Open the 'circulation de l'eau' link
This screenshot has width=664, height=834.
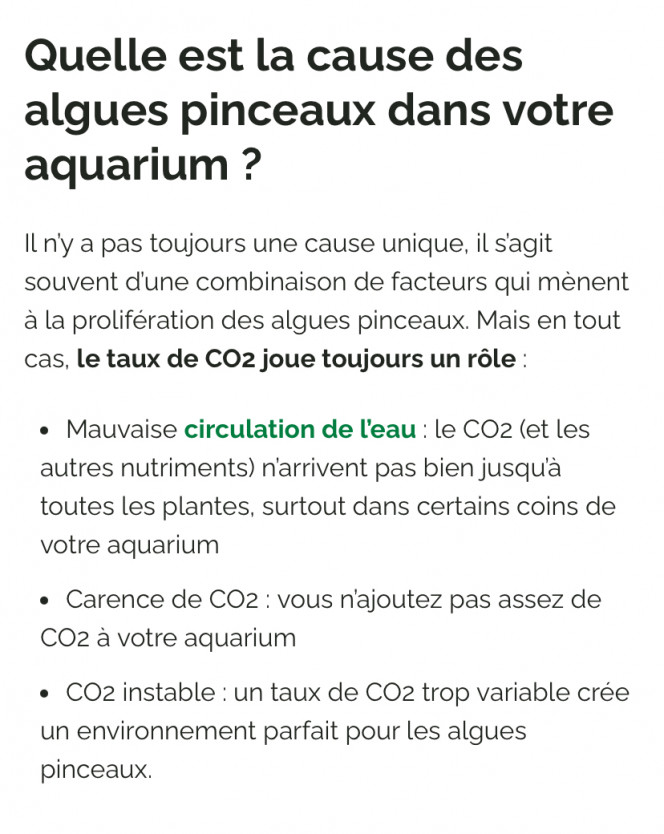click(299, 430)
